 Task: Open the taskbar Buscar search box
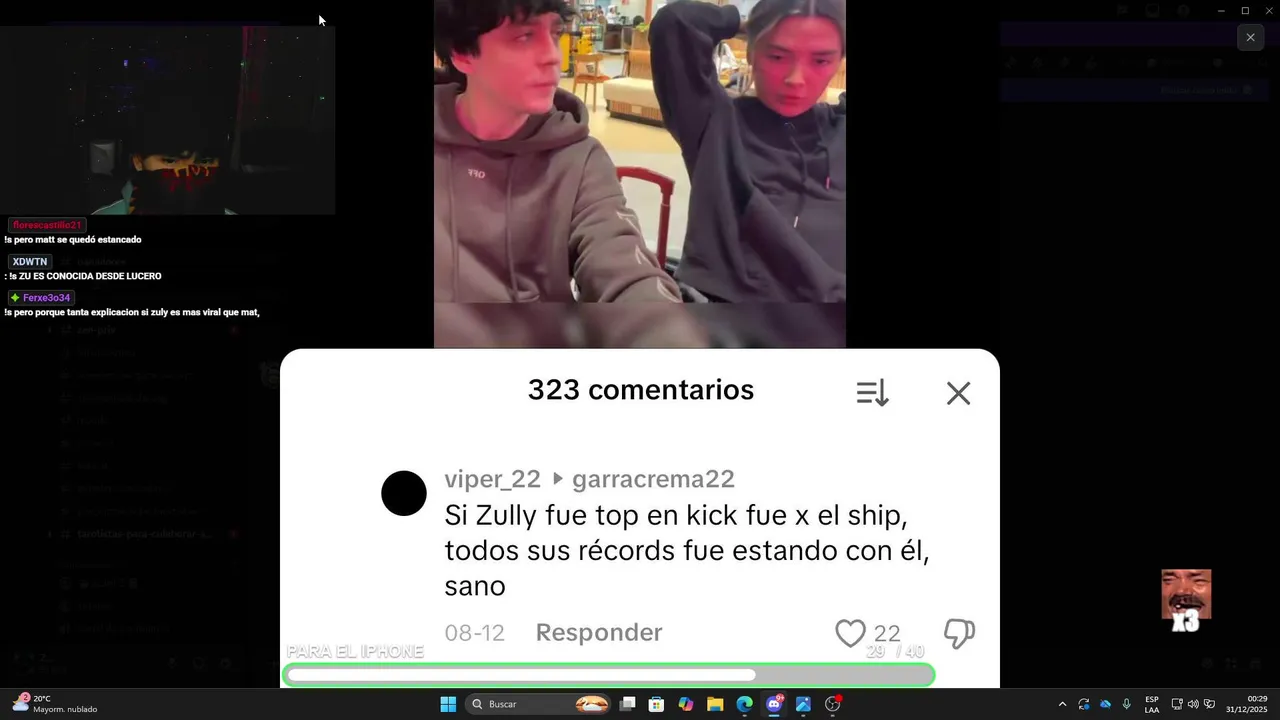point(520,704)
